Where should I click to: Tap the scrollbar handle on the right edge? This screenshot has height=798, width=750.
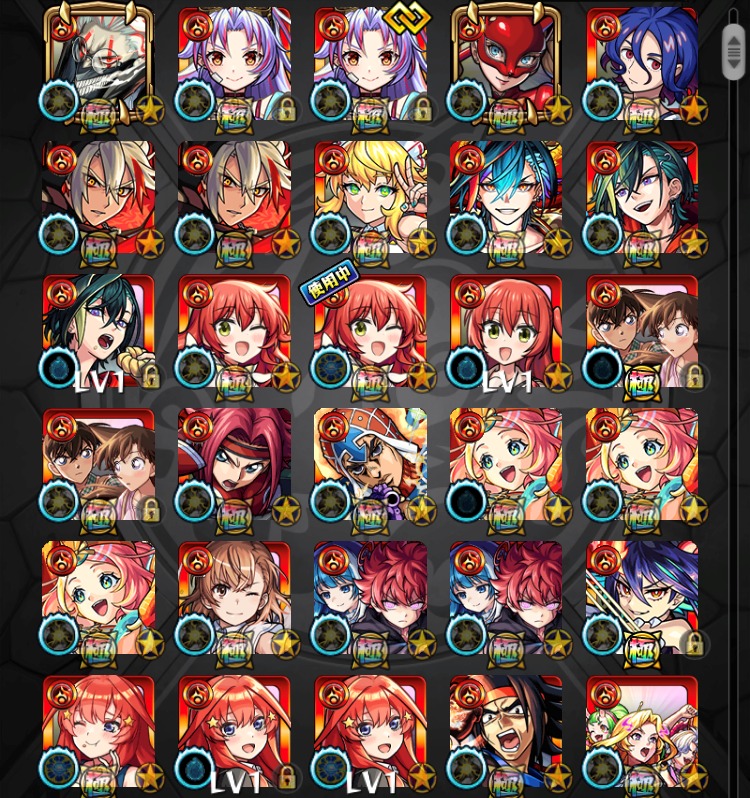click(734, 52)
